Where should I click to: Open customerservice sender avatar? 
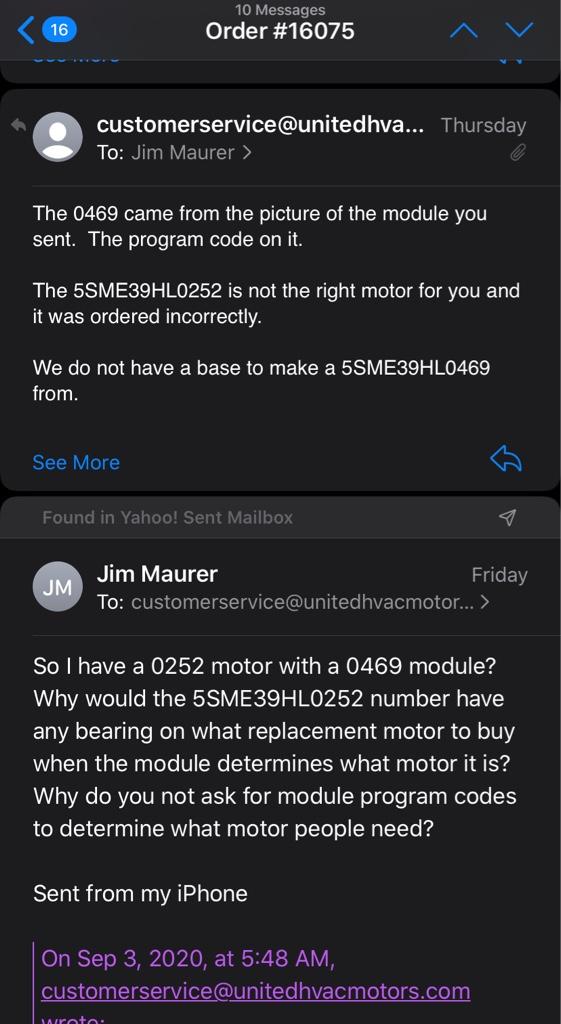click(57, 137)
